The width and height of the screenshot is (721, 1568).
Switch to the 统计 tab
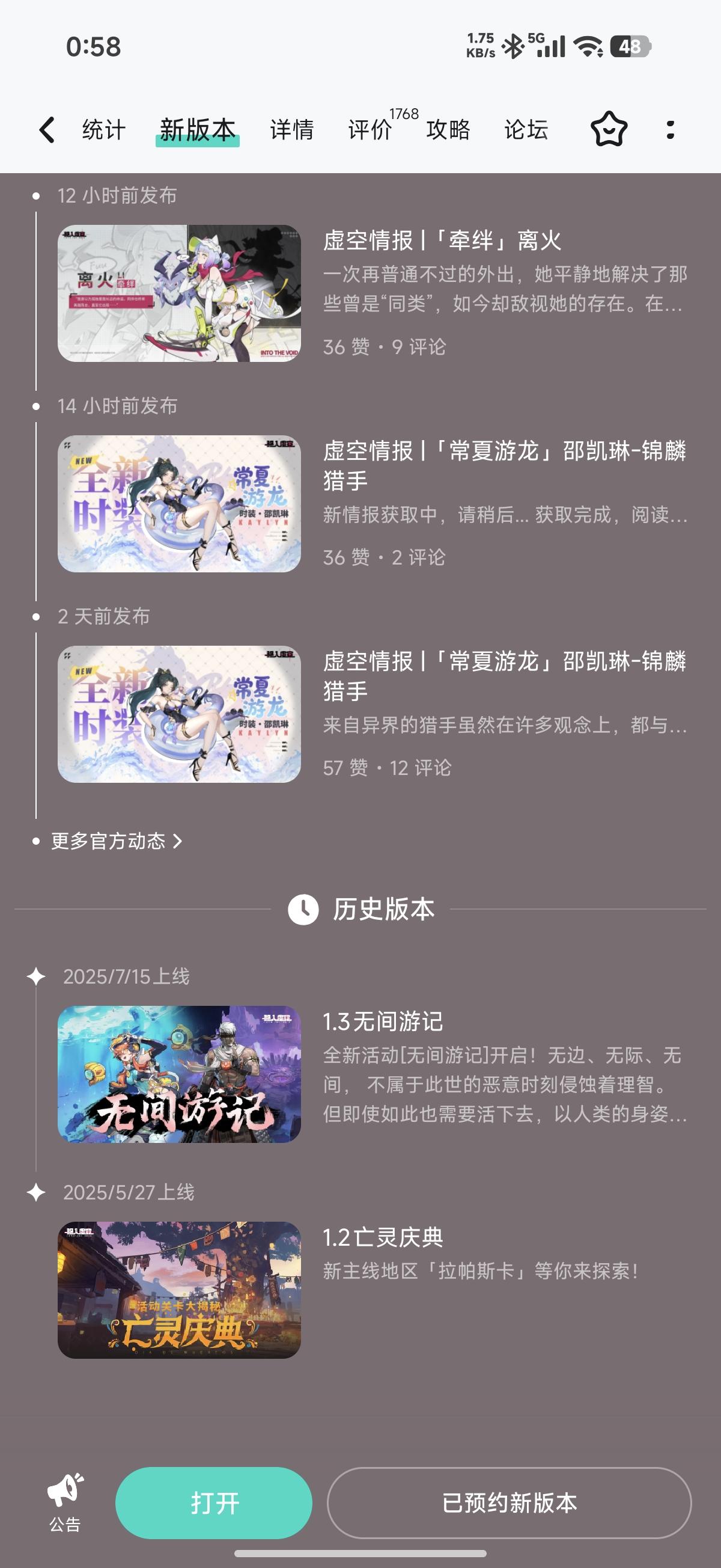[x=103, y=130]
